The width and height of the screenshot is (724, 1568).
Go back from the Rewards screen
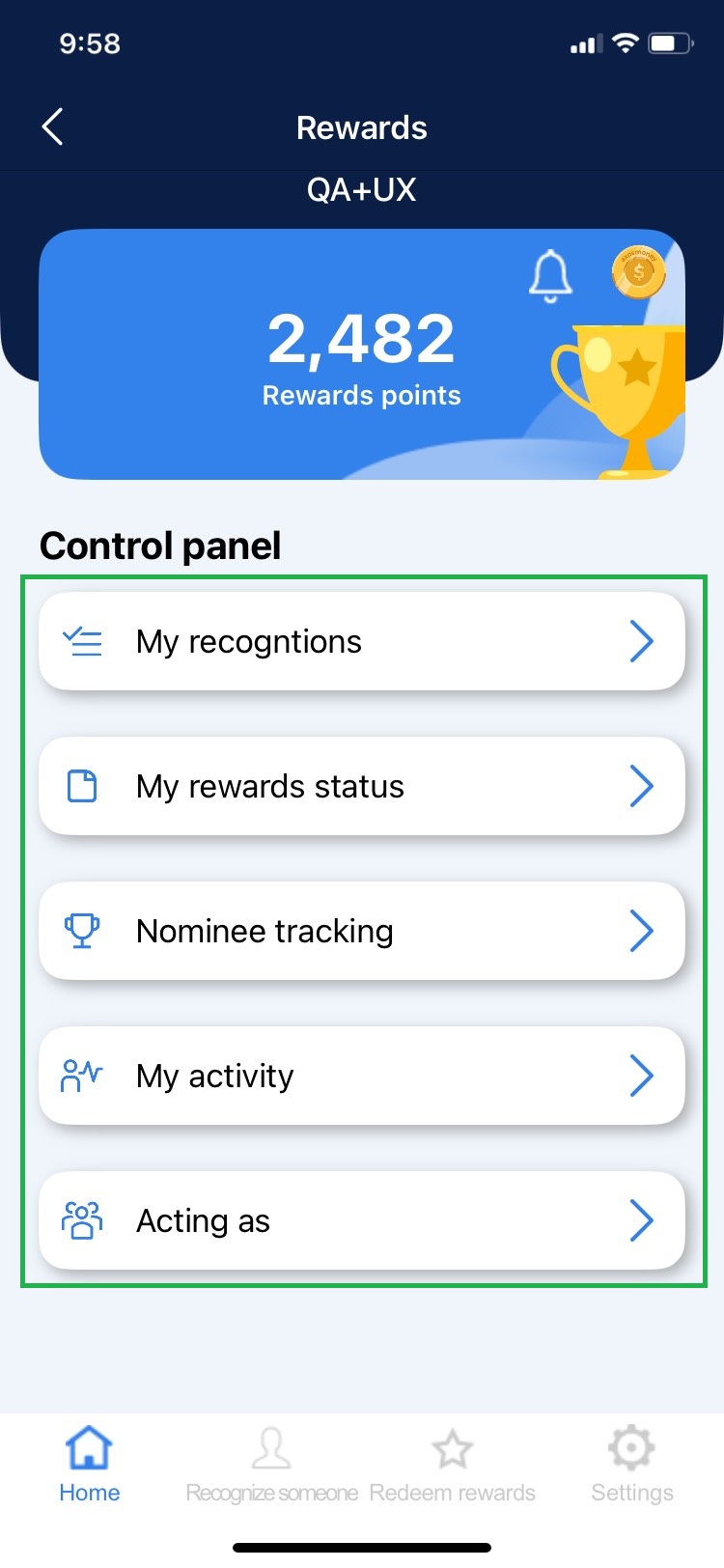coord(53,126)
